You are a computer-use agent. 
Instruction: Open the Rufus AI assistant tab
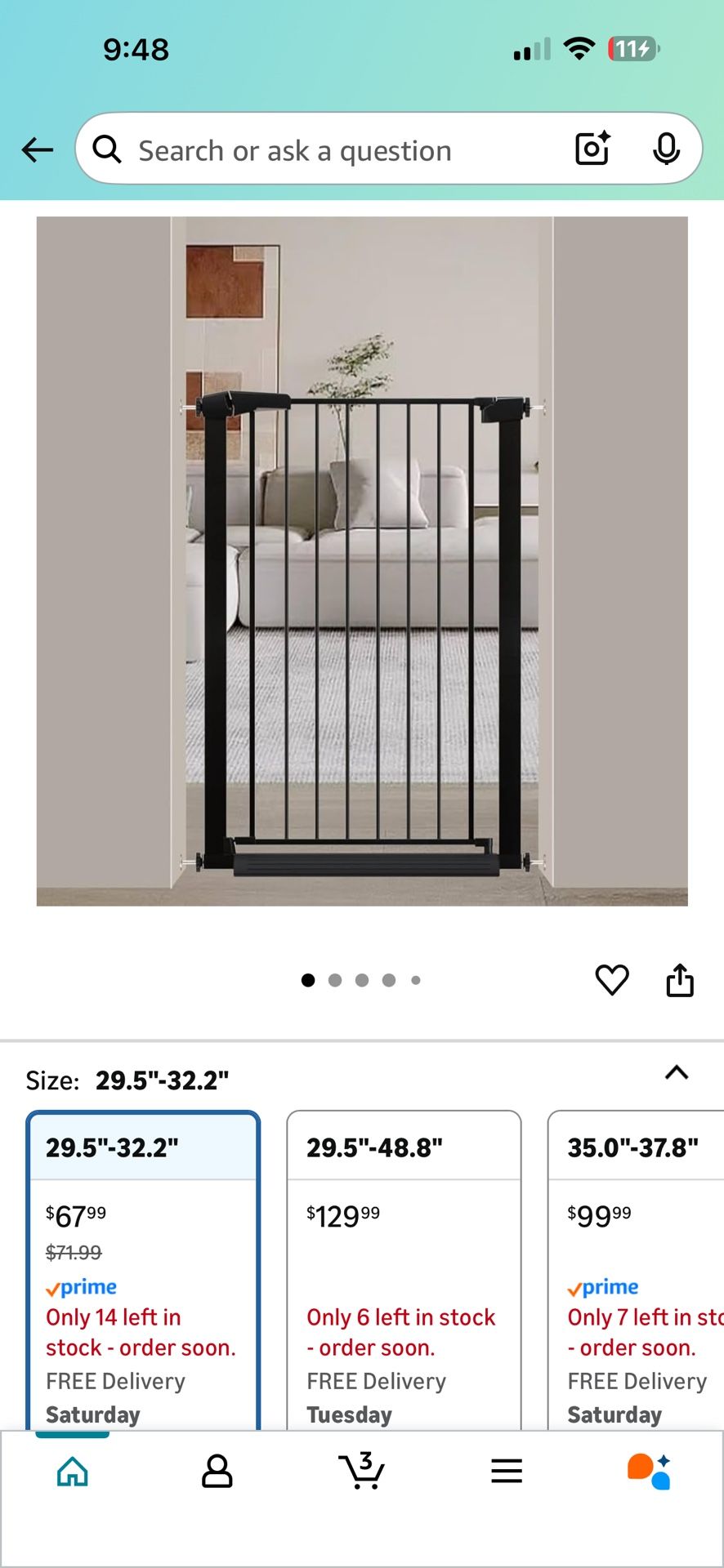[x=650, y=1472]
